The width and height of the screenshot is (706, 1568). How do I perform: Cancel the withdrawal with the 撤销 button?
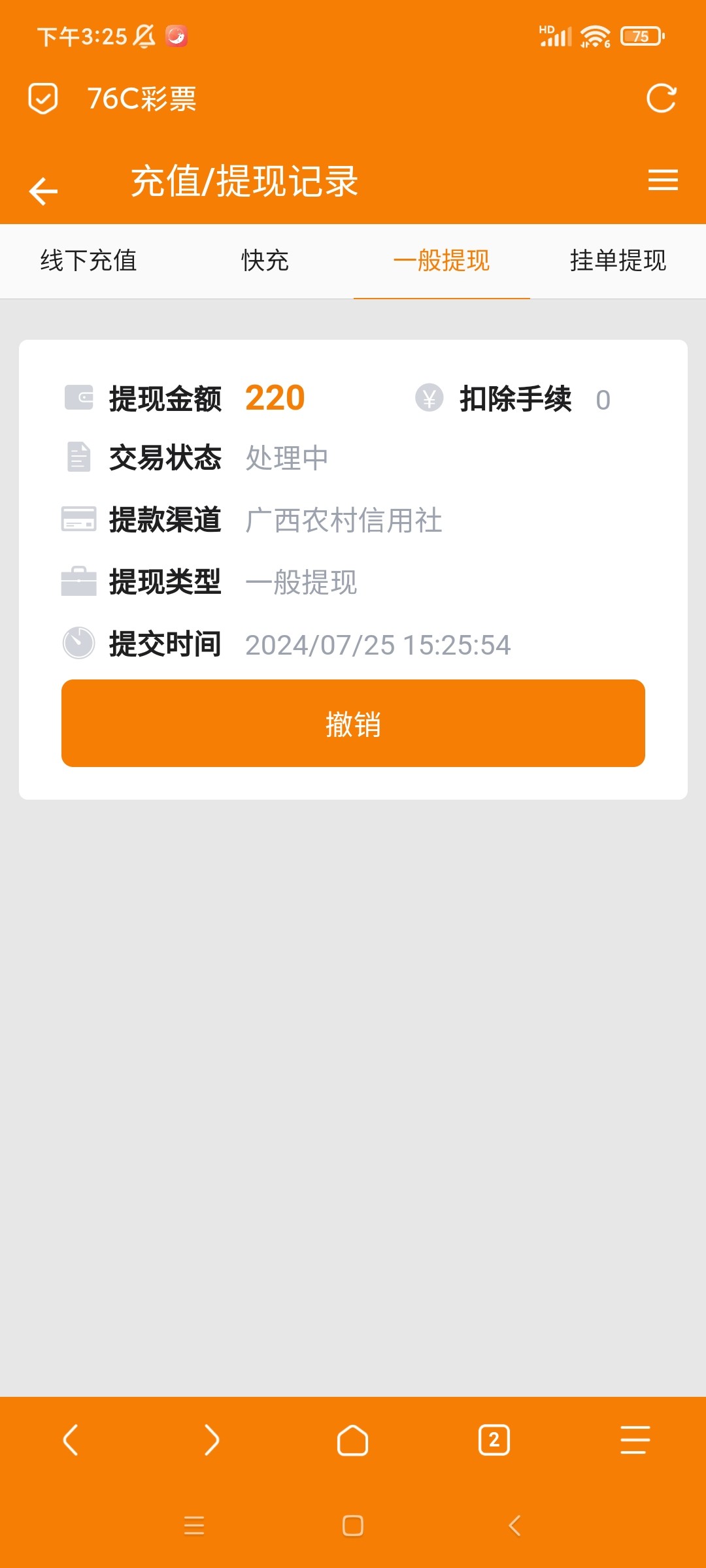[353, 723]
